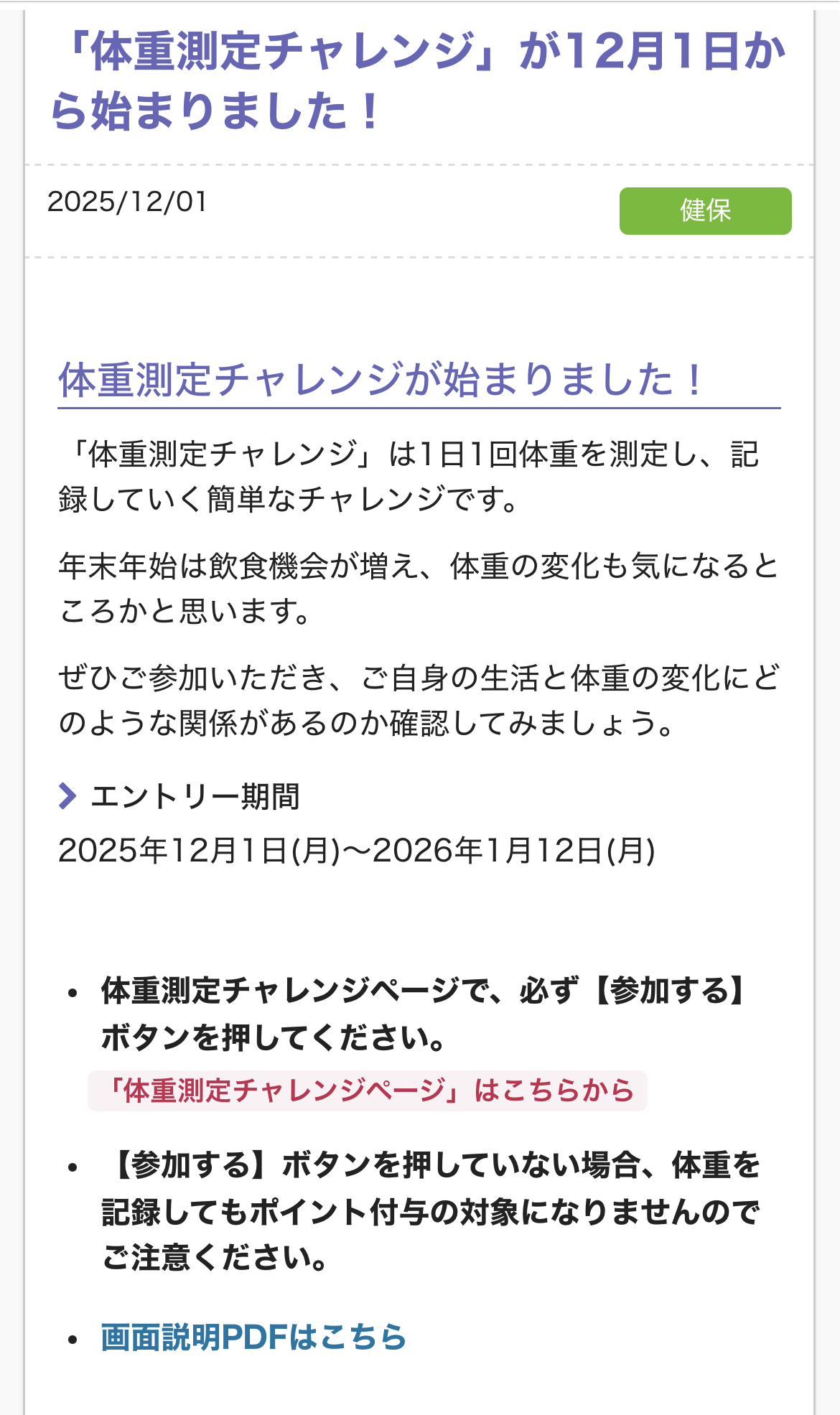Image resolution: width=840 pixels, height=1415 pixels.
Task: Open the 「体重測定チャレンジページ」はこちらから link
Action: 368,1091
